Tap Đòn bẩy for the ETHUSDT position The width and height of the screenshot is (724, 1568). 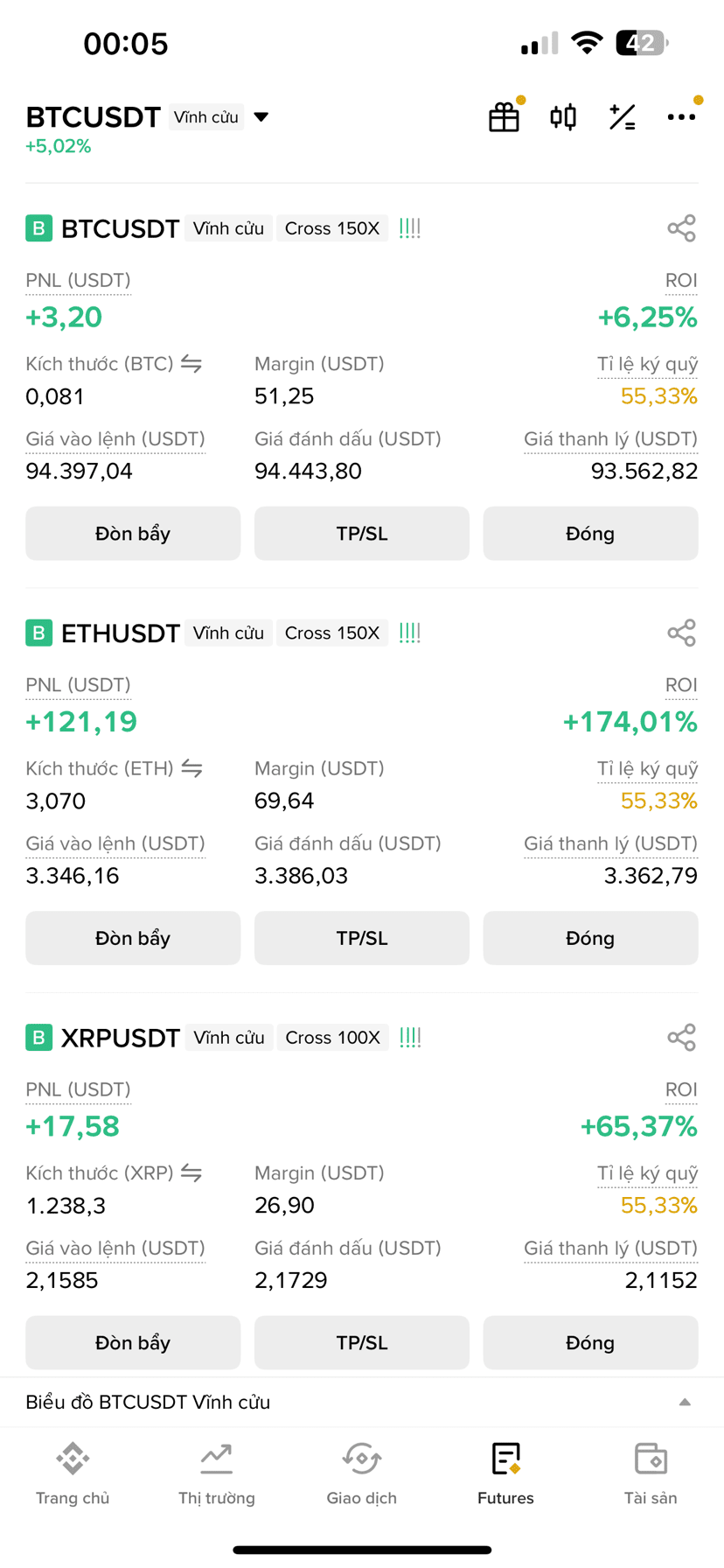click(133, 938)
